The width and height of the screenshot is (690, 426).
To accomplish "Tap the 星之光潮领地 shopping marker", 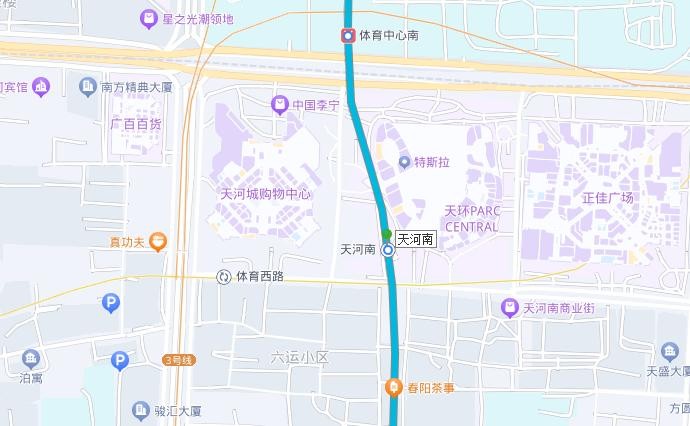I will pos(149,18).
